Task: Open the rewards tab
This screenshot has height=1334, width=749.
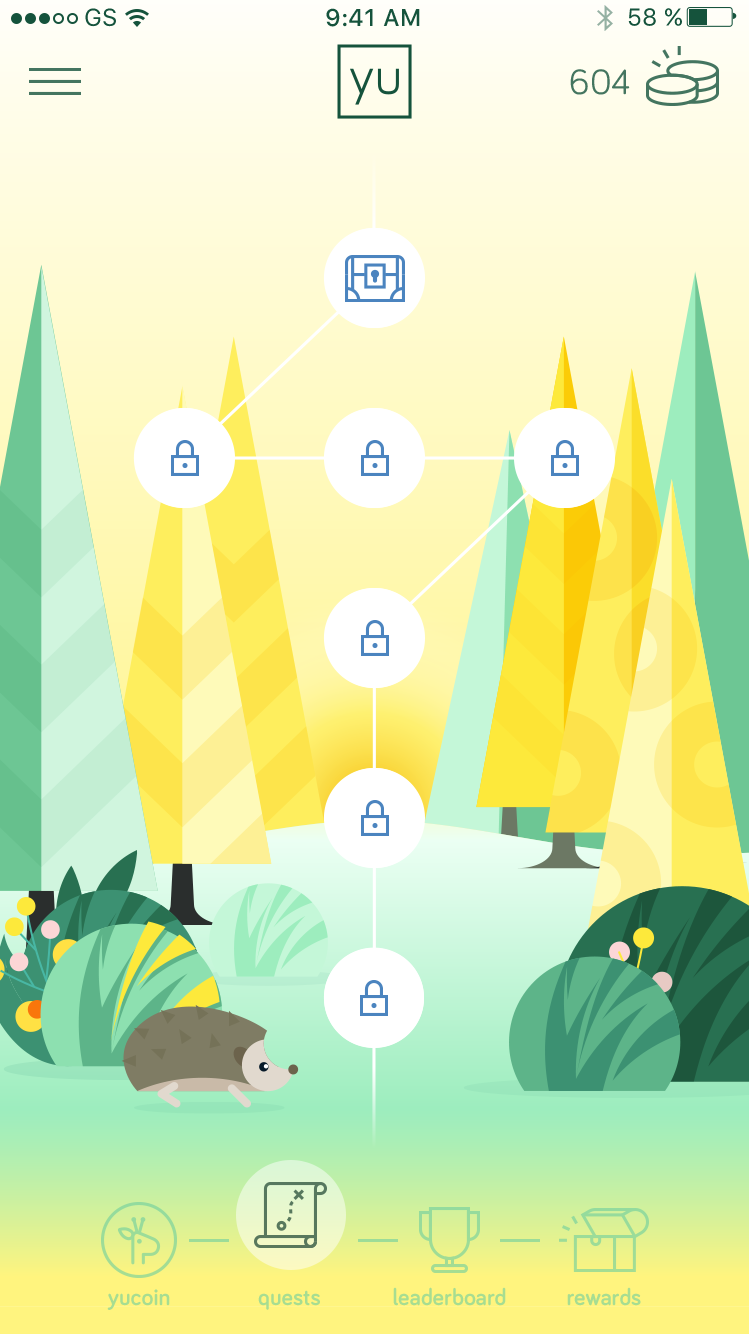Action: point(604,1252)
